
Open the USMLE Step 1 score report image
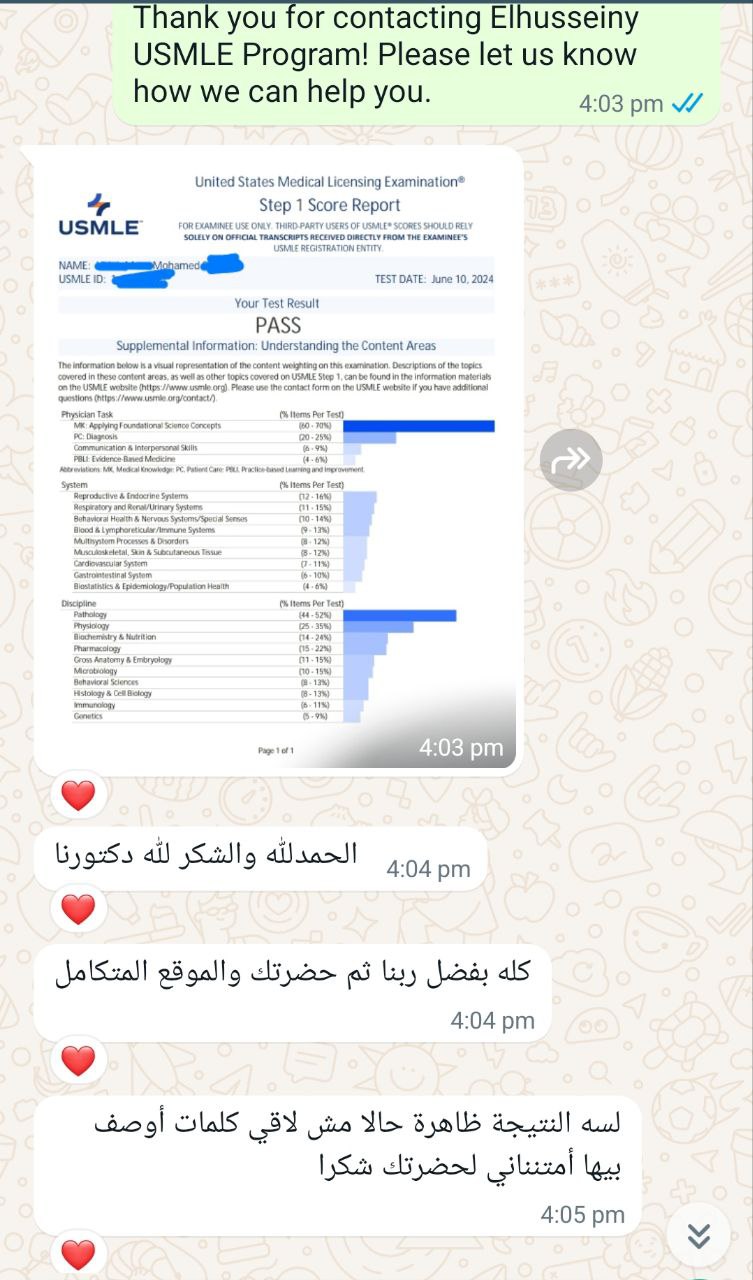(x=276, y=460)
